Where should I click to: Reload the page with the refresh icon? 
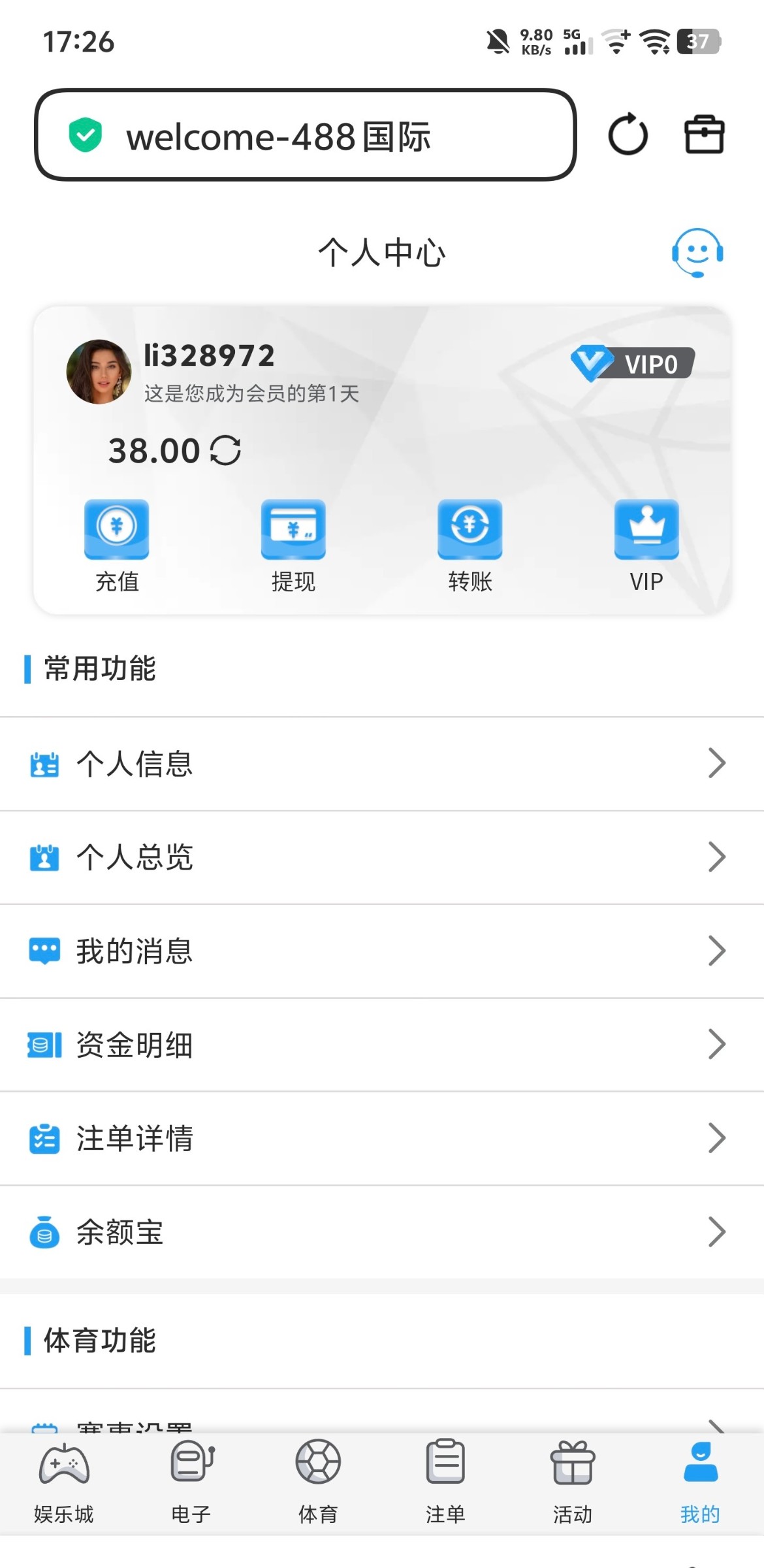[628, 135]
